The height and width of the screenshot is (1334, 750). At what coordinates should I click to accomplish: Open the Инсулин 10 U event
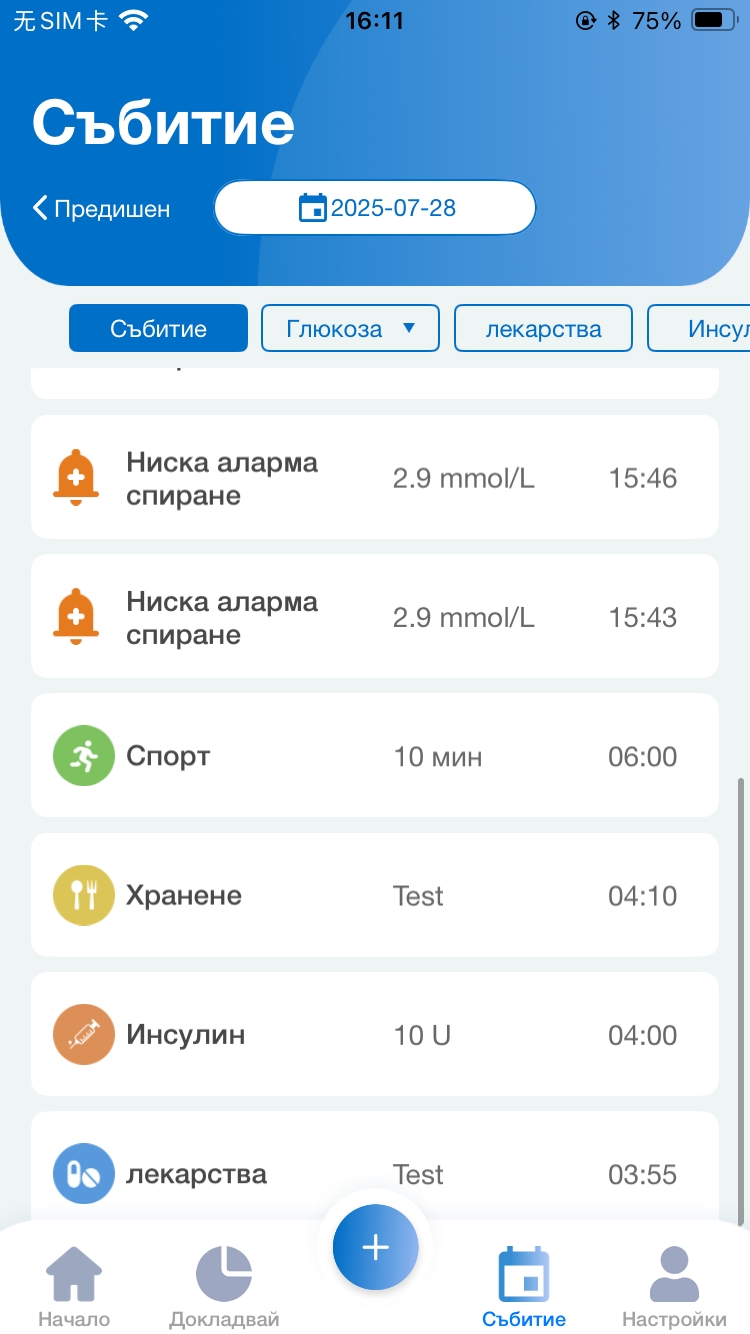[375, 1034]
